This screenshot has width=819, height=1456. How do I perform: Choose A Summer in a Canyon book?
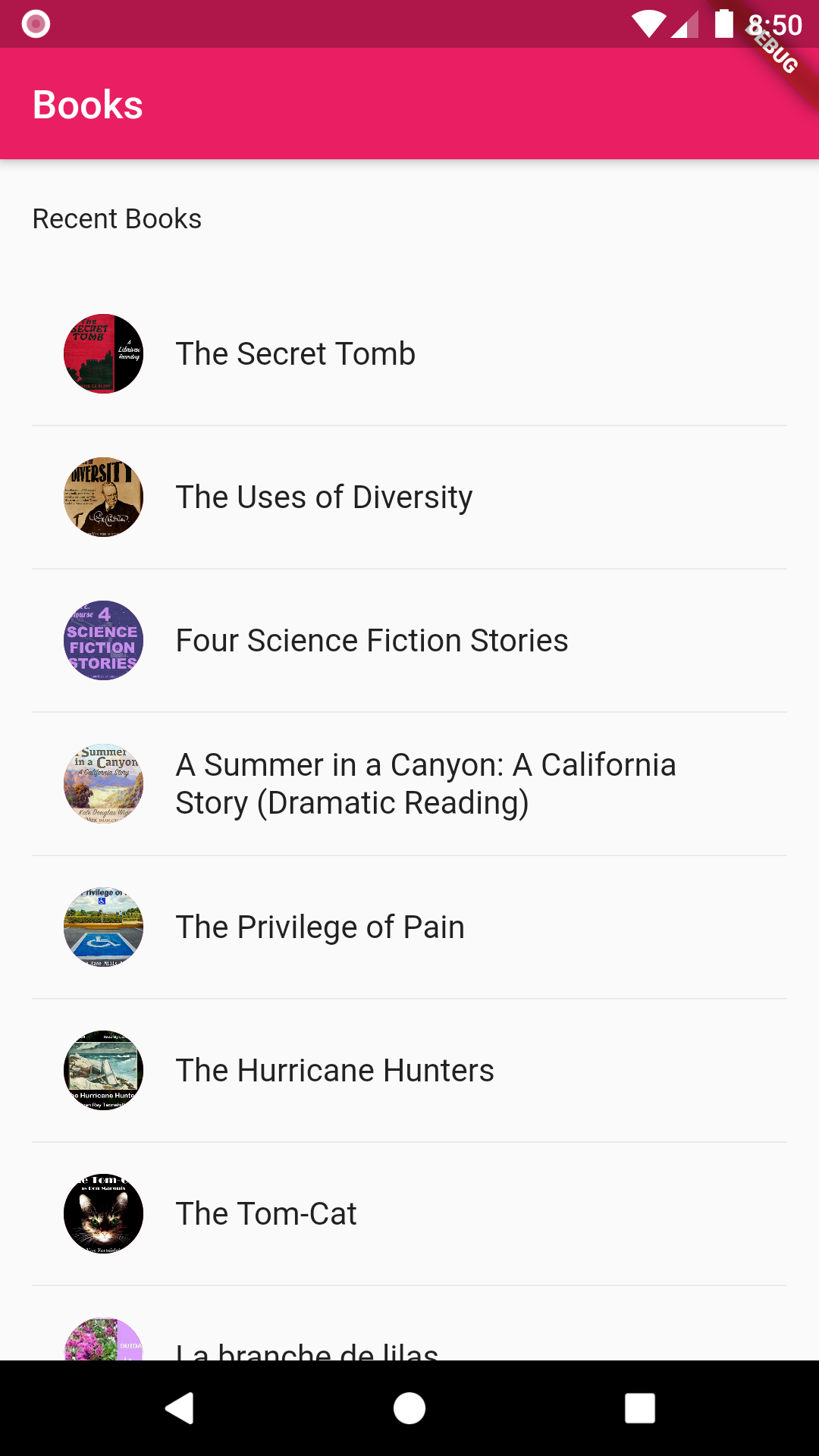click(425, 784)
